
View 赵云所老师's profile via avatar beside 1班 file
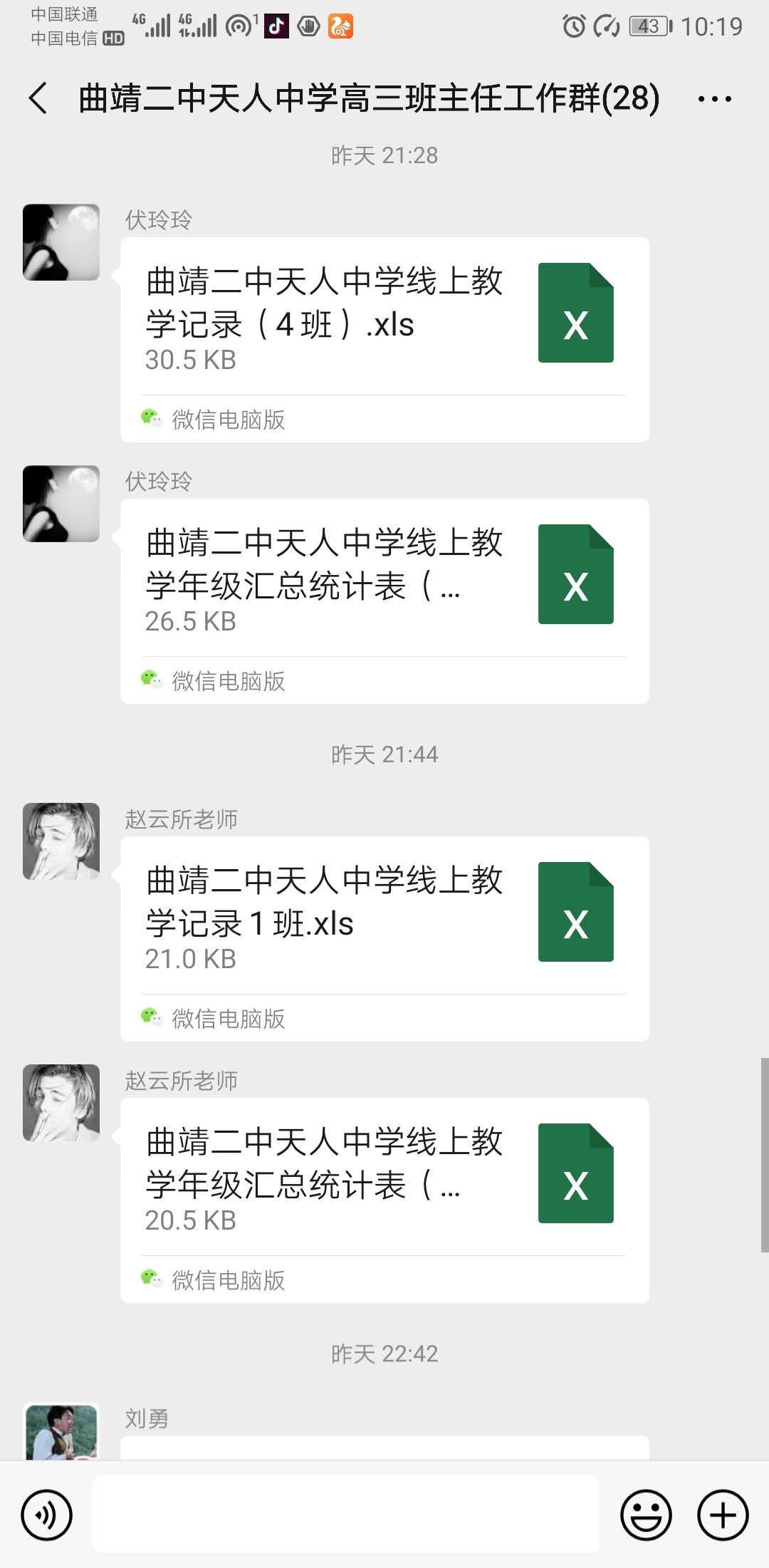click(61, 841)
